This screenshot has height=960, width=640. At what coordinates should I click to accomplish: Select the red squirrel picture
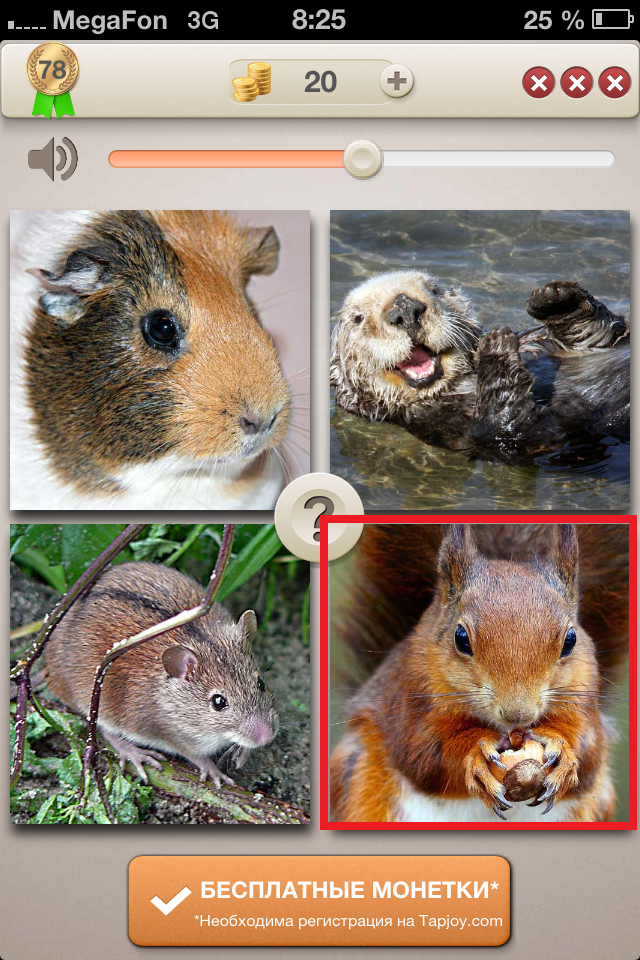[478, 672]
